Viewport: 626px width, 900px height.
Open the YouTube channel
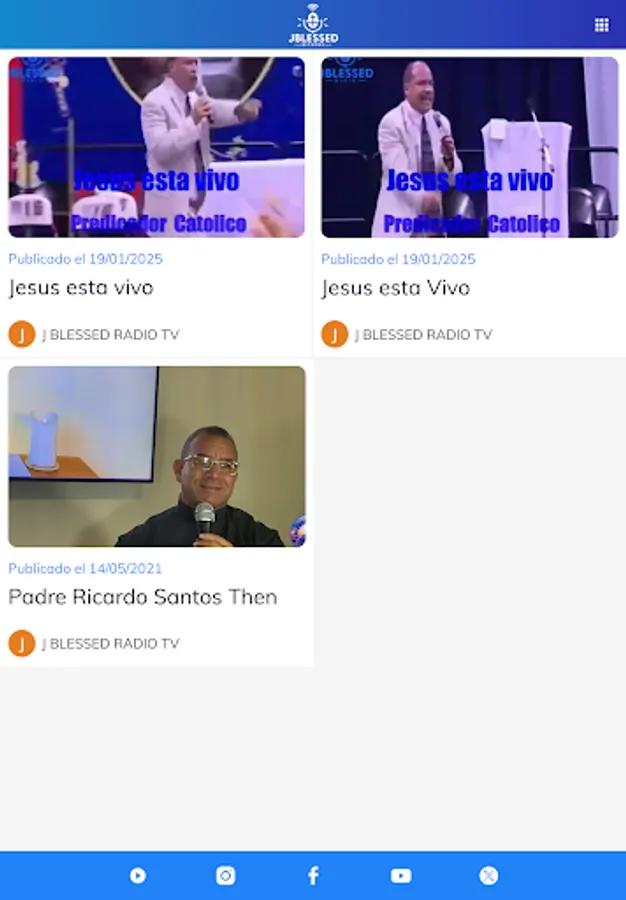coord(401,876)
